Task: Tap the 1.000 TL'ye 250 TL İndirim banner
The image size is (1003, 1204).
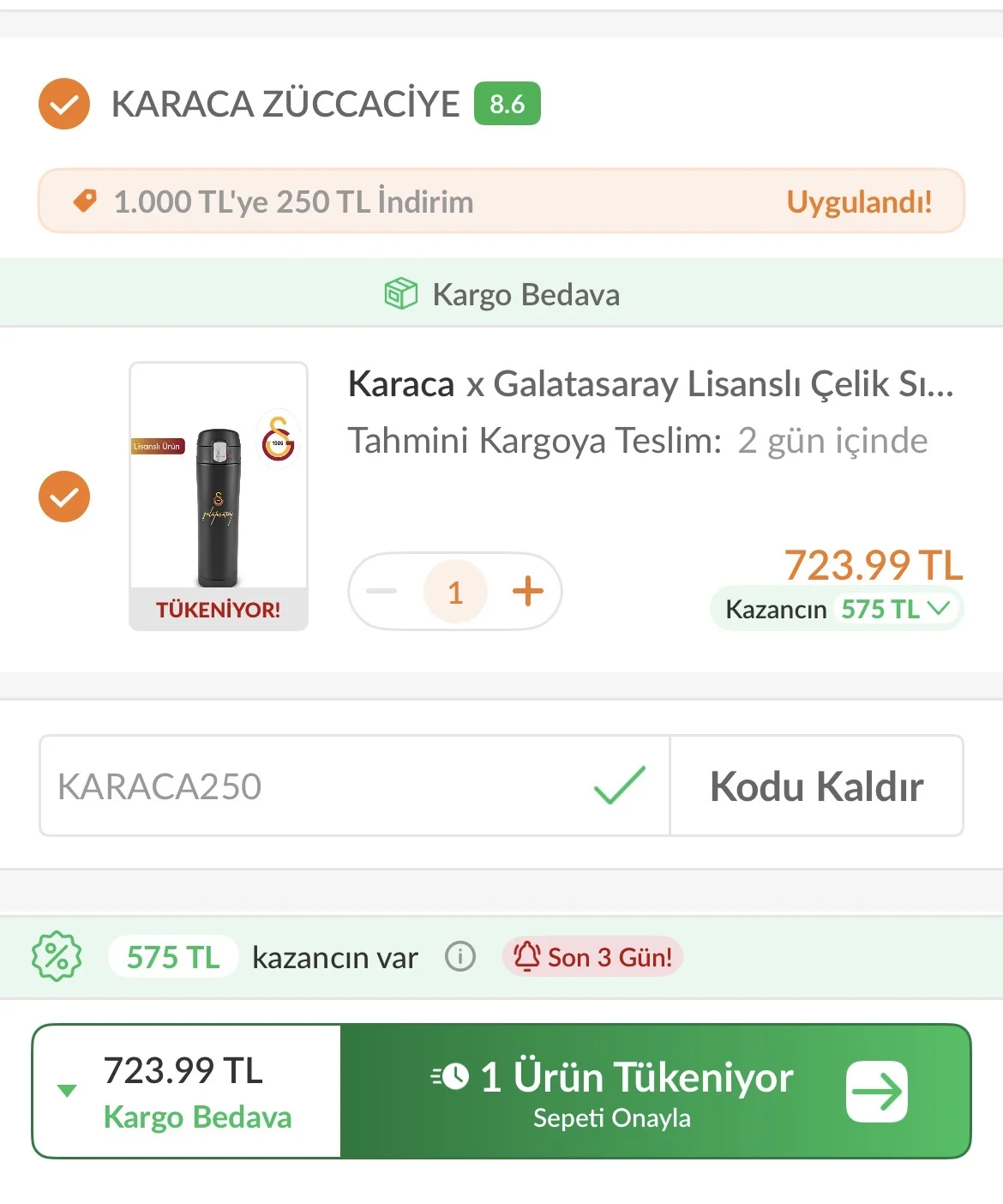Action: 501,202
